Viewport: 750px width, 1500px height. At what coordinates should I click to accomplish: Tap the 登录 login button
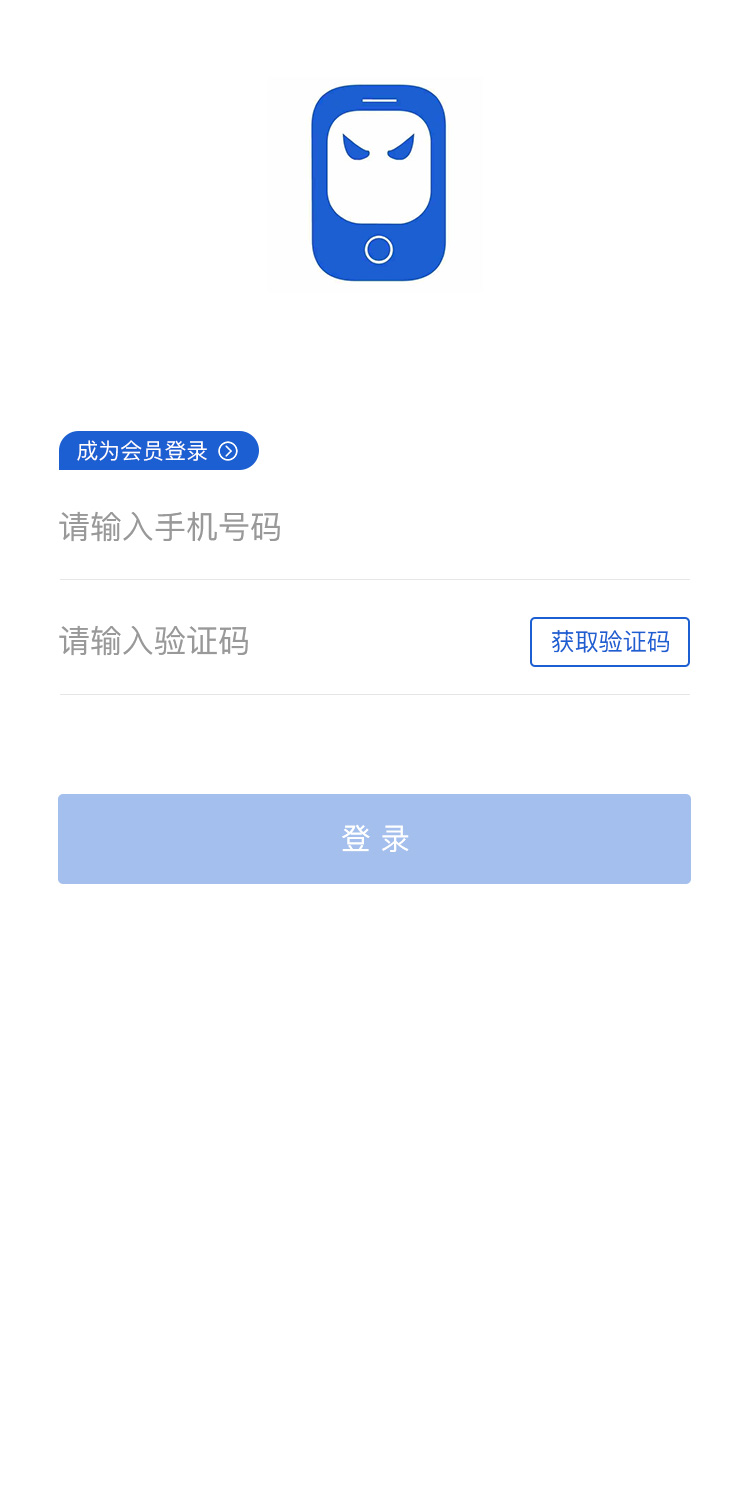374,839
